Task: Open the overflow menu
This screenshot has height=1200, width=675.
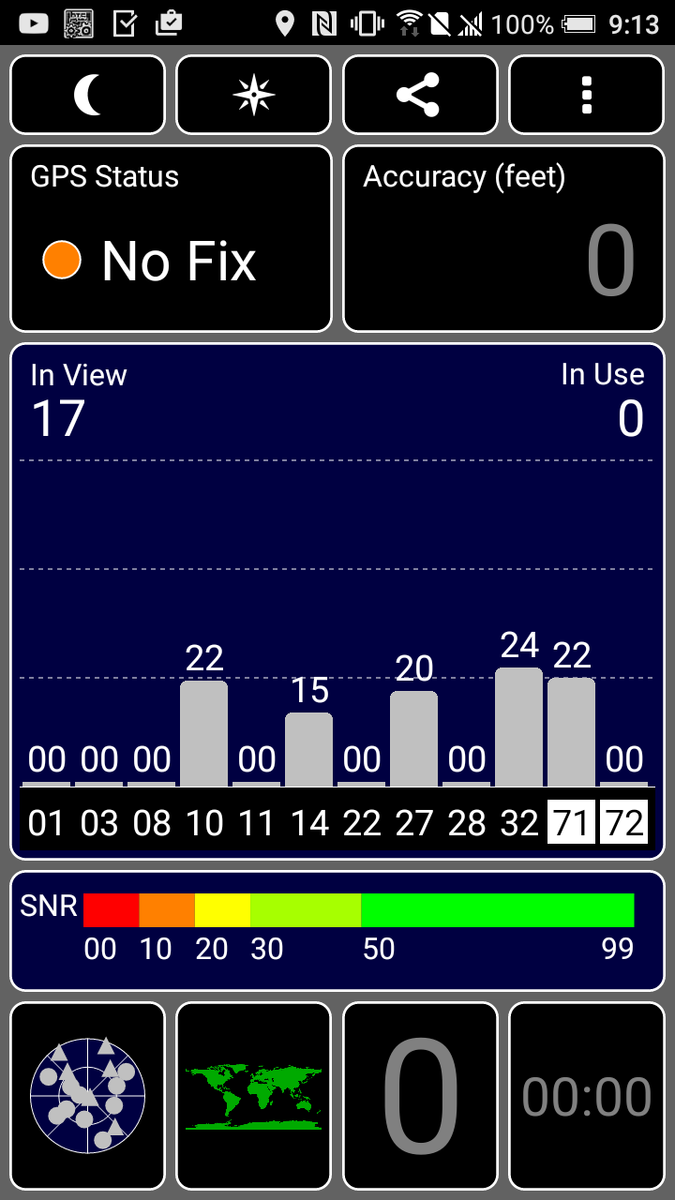Action: point(587,95)
